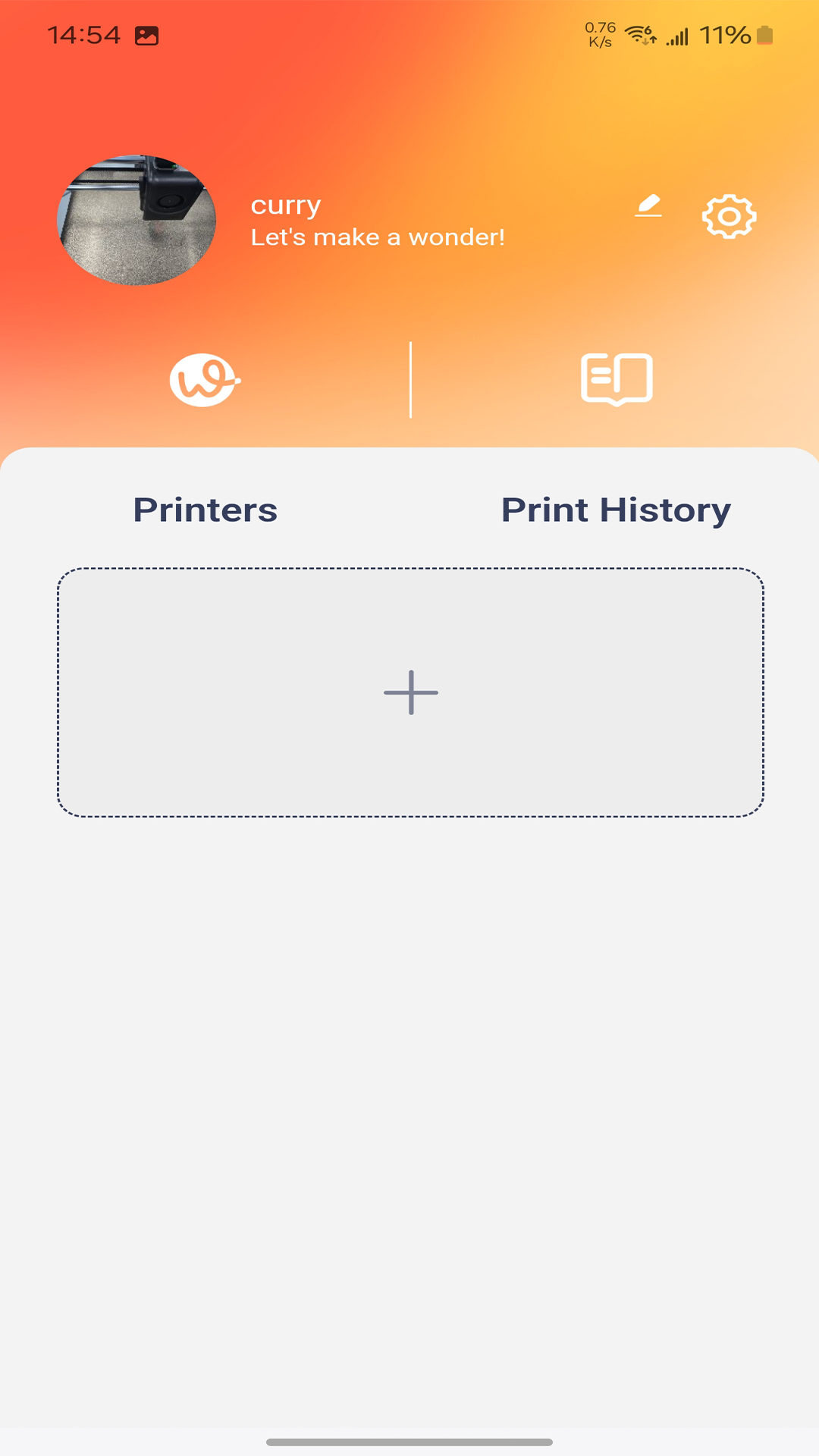Edit profile with the pencil icon

(x=648, y=206)
